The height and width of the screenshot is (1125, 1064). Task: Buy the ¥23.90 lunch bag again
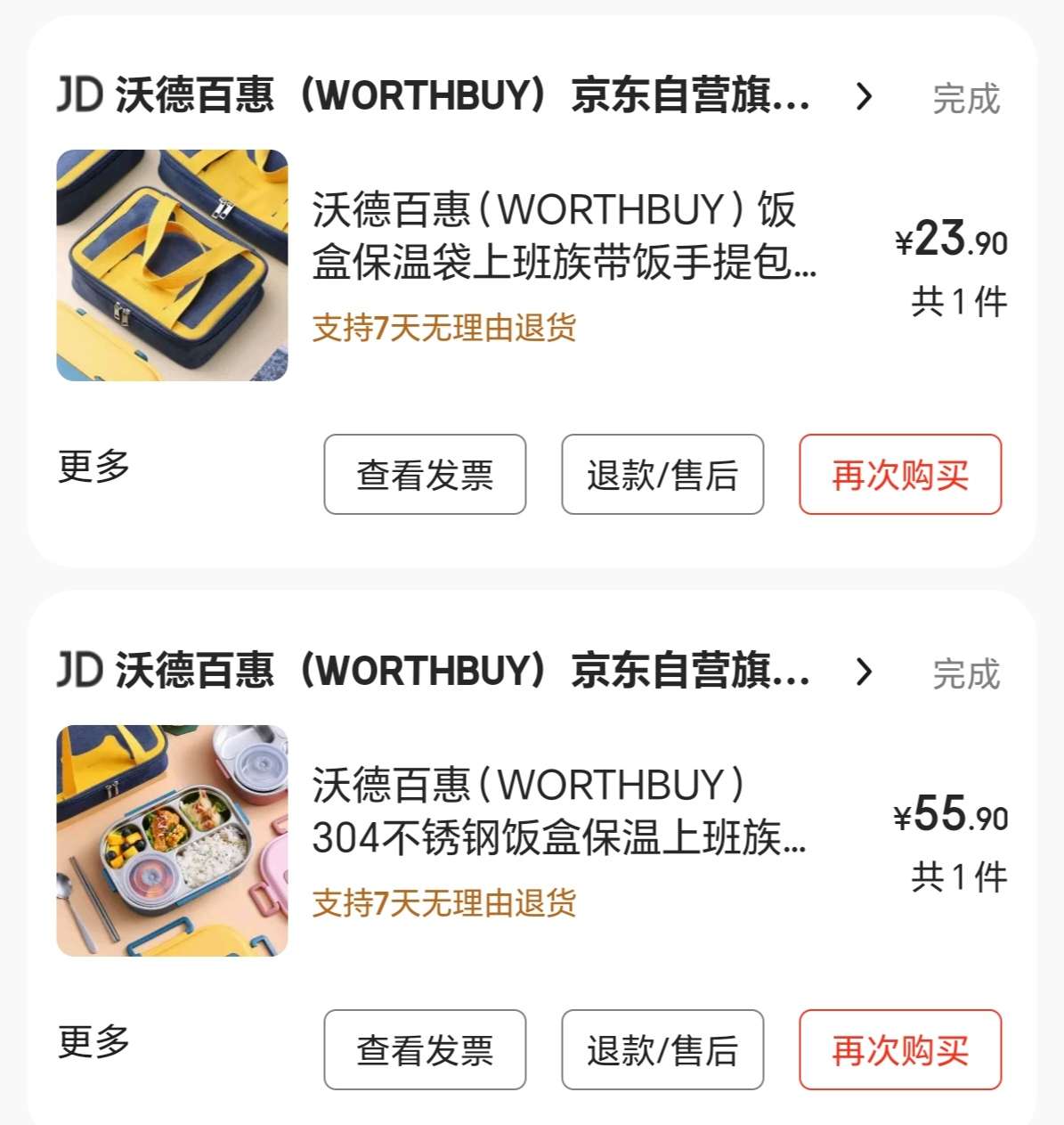click(900, 475)
